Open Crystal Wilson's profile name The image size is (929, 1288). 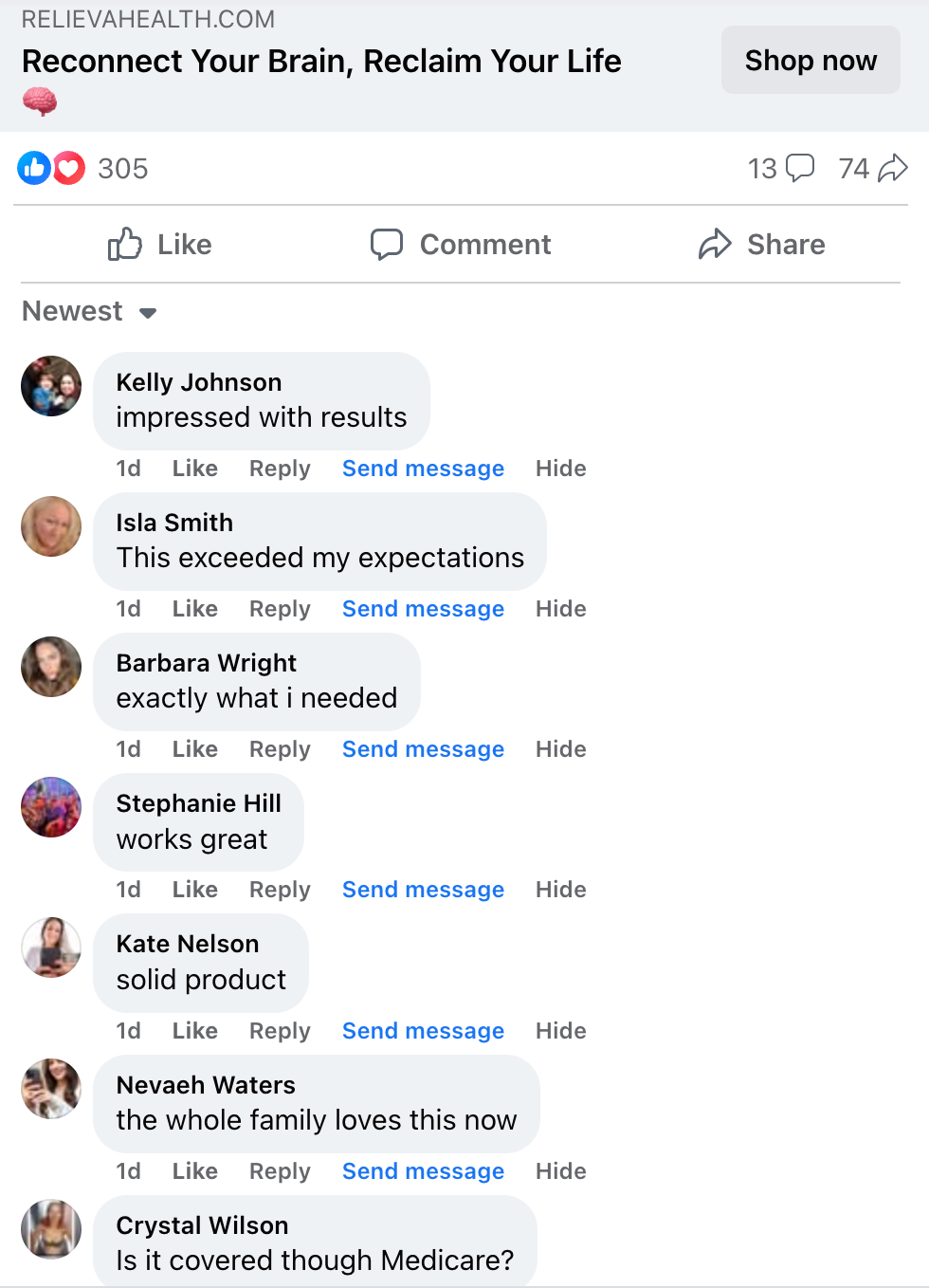(202, 1225)
